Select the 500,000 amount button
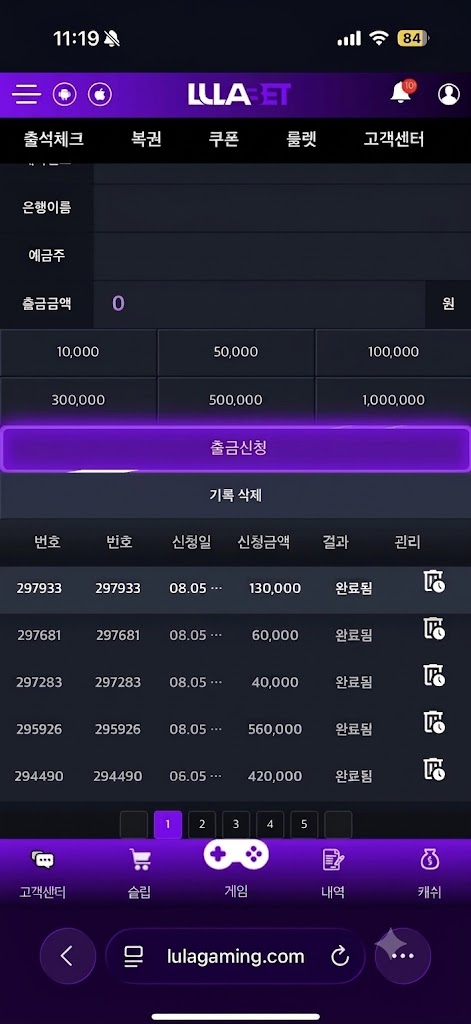 pos(236,400)
